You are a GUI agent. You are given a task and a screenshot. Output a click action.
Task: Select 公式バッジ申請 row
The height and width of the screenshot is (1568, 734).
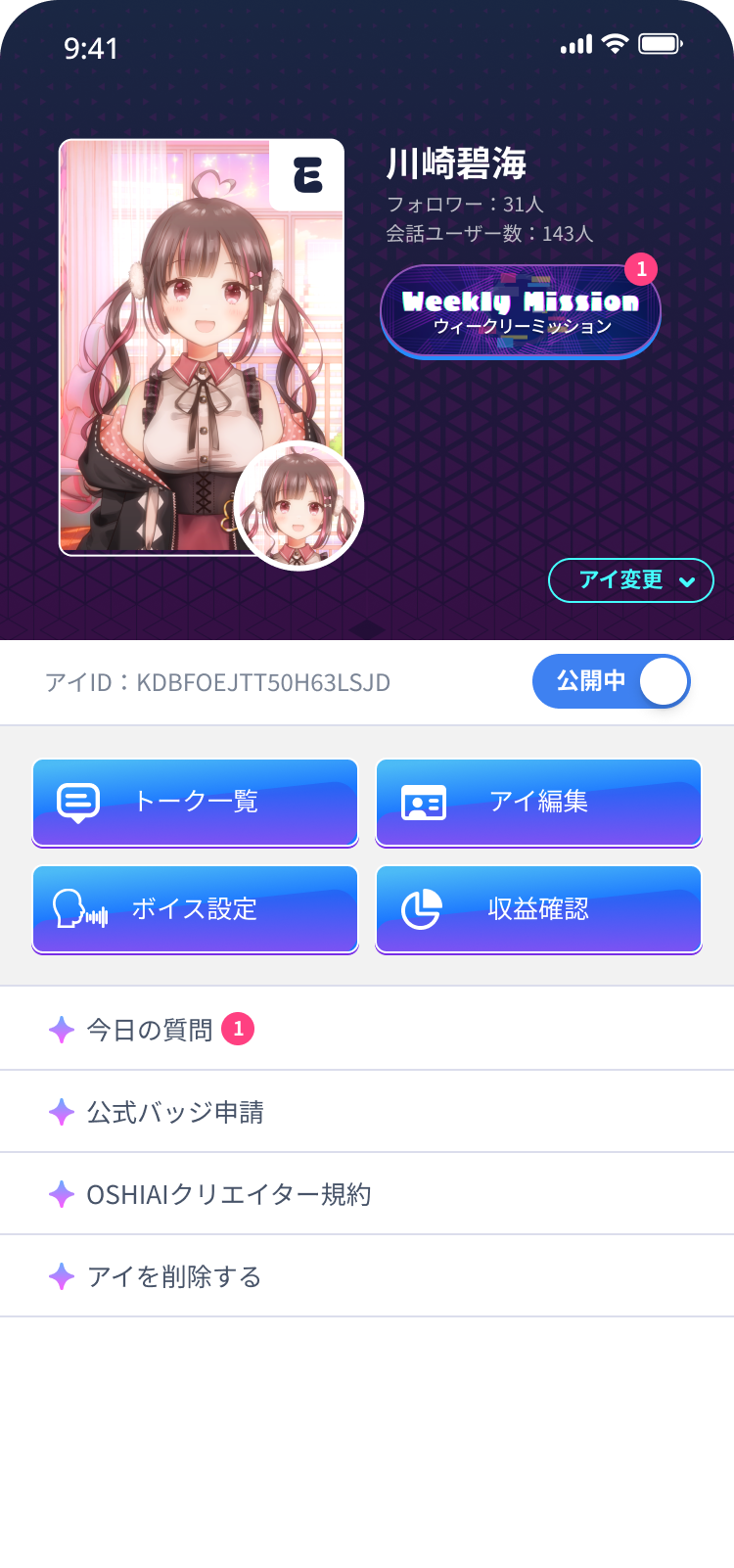pyautogui.click(x=366, y=1112)
